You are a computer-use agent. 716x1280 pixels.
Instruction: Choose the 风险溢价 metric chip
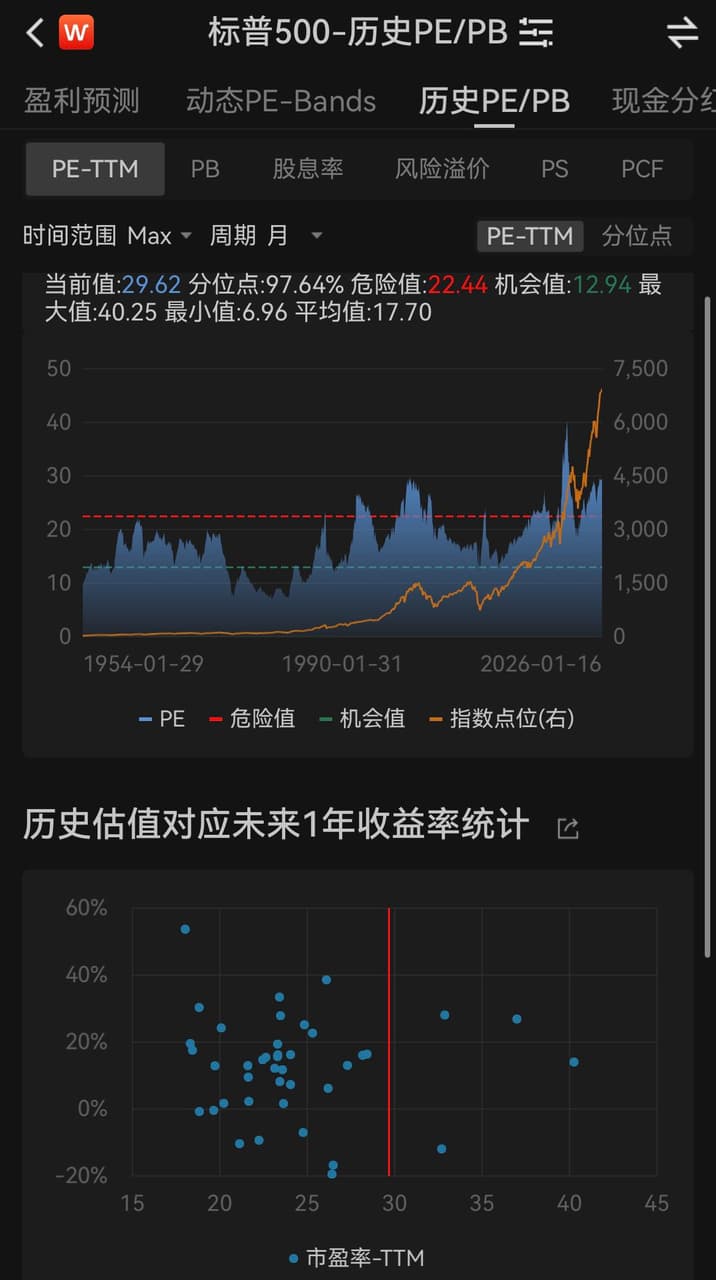click(x=442, y=169)
